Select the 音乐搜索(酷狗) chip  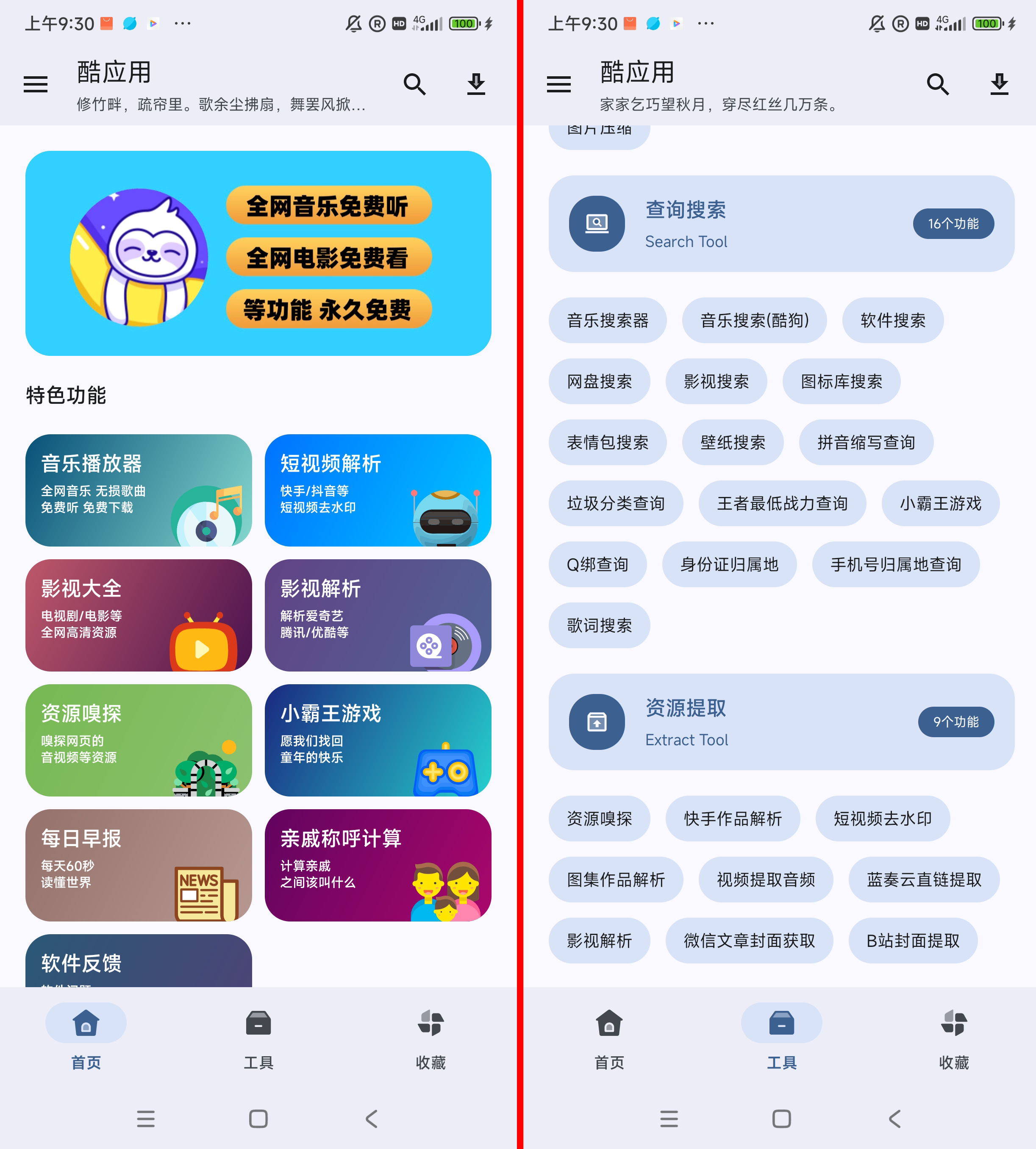pyautogui.click(x=754, y=320)
